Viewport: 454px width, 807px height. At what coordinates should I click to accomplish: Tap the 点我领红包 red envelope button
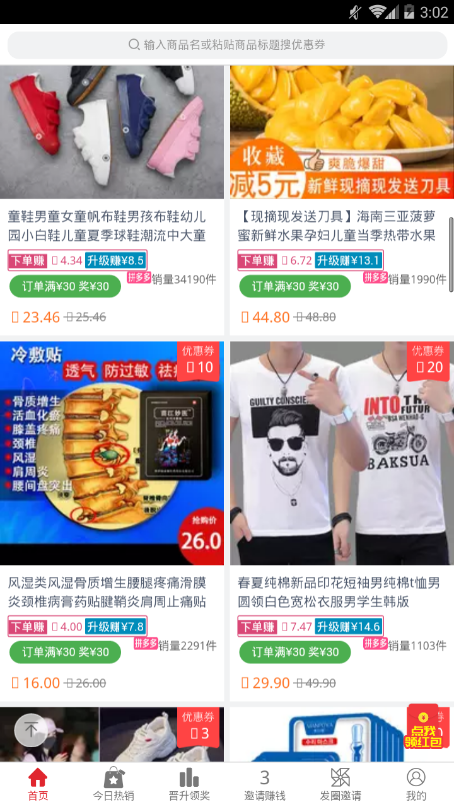click(x=423, y=728)
